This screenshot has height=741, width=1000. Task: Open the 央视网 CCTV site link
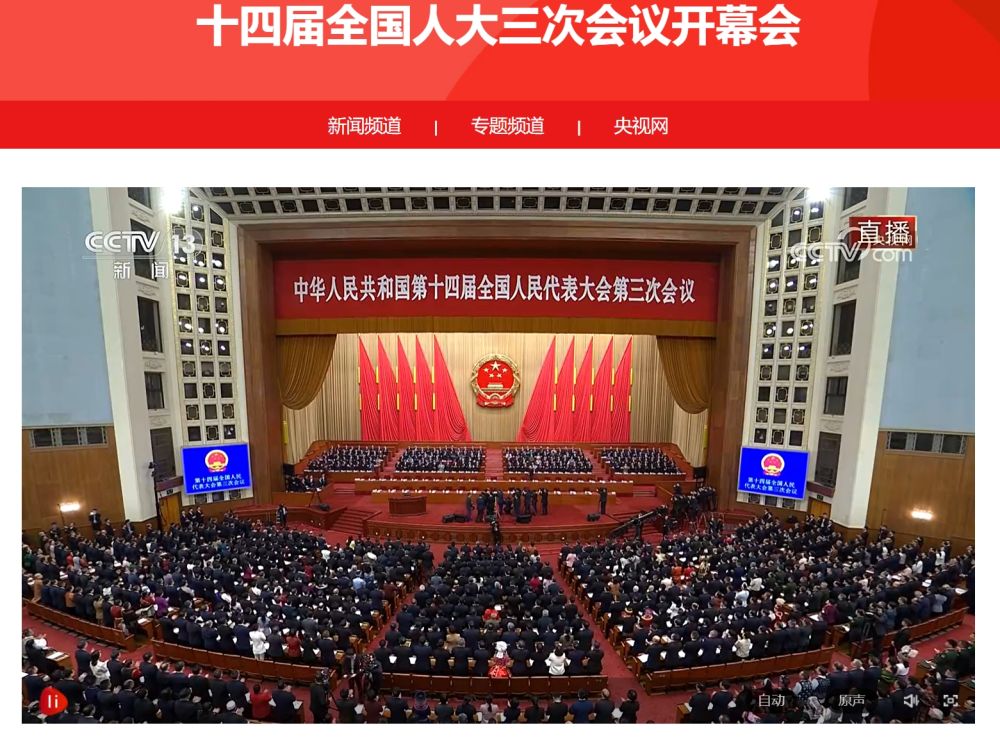click(x=640, y=126)
